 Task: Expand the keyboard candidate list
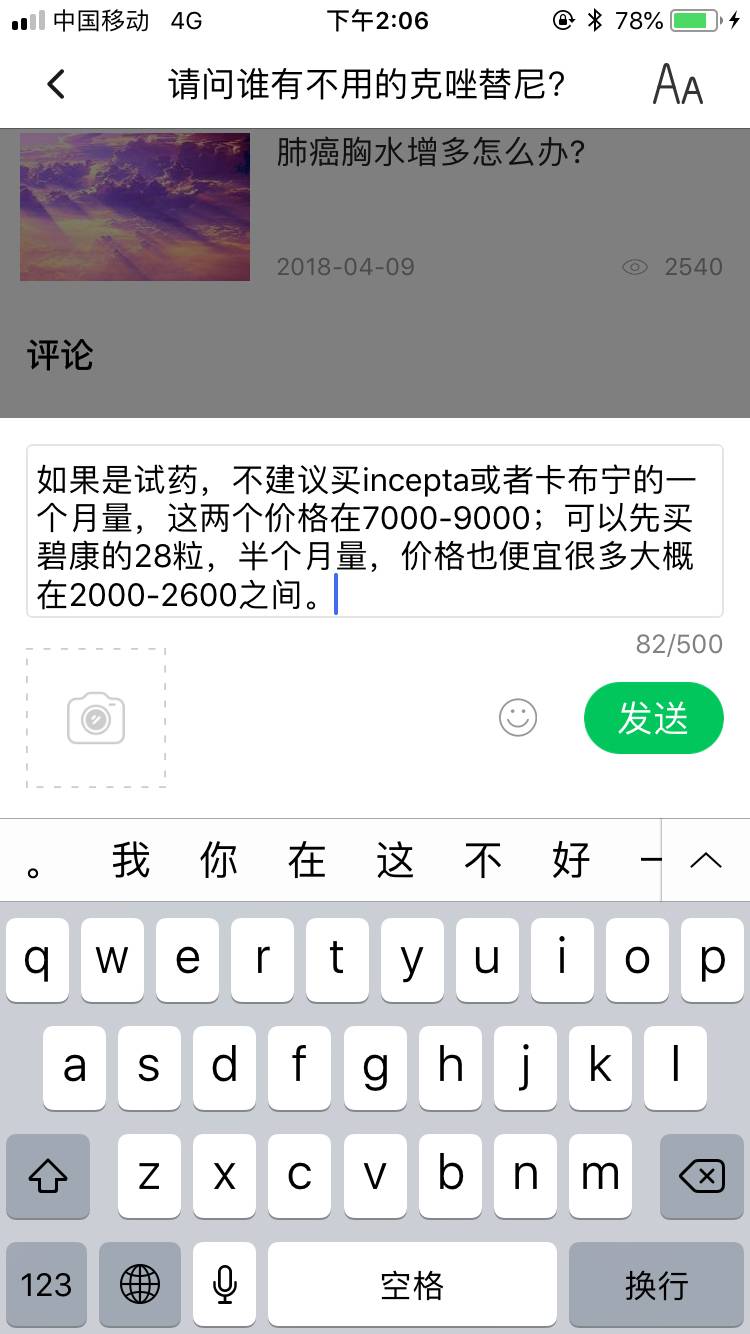click(706, 860)
